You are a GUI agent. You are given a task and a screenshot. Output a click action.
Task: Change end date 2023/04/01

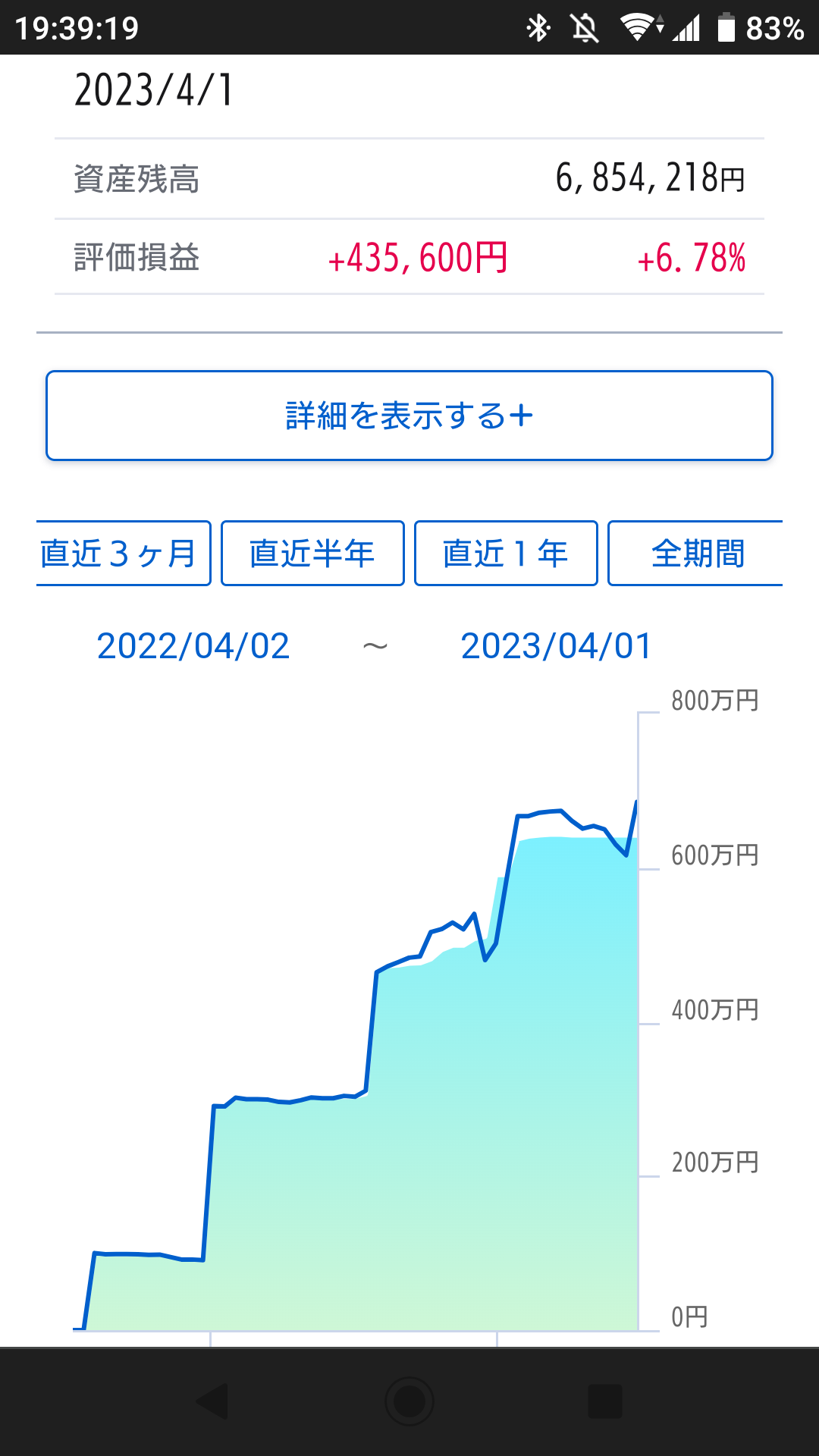[556, 646]
